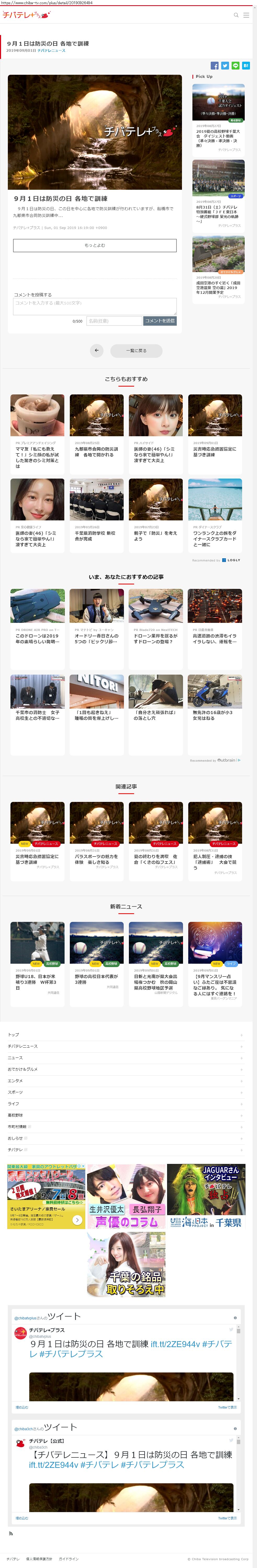Tap the もっとよむ button
The image size is (257, 1568).
click(x=94, y=245)
